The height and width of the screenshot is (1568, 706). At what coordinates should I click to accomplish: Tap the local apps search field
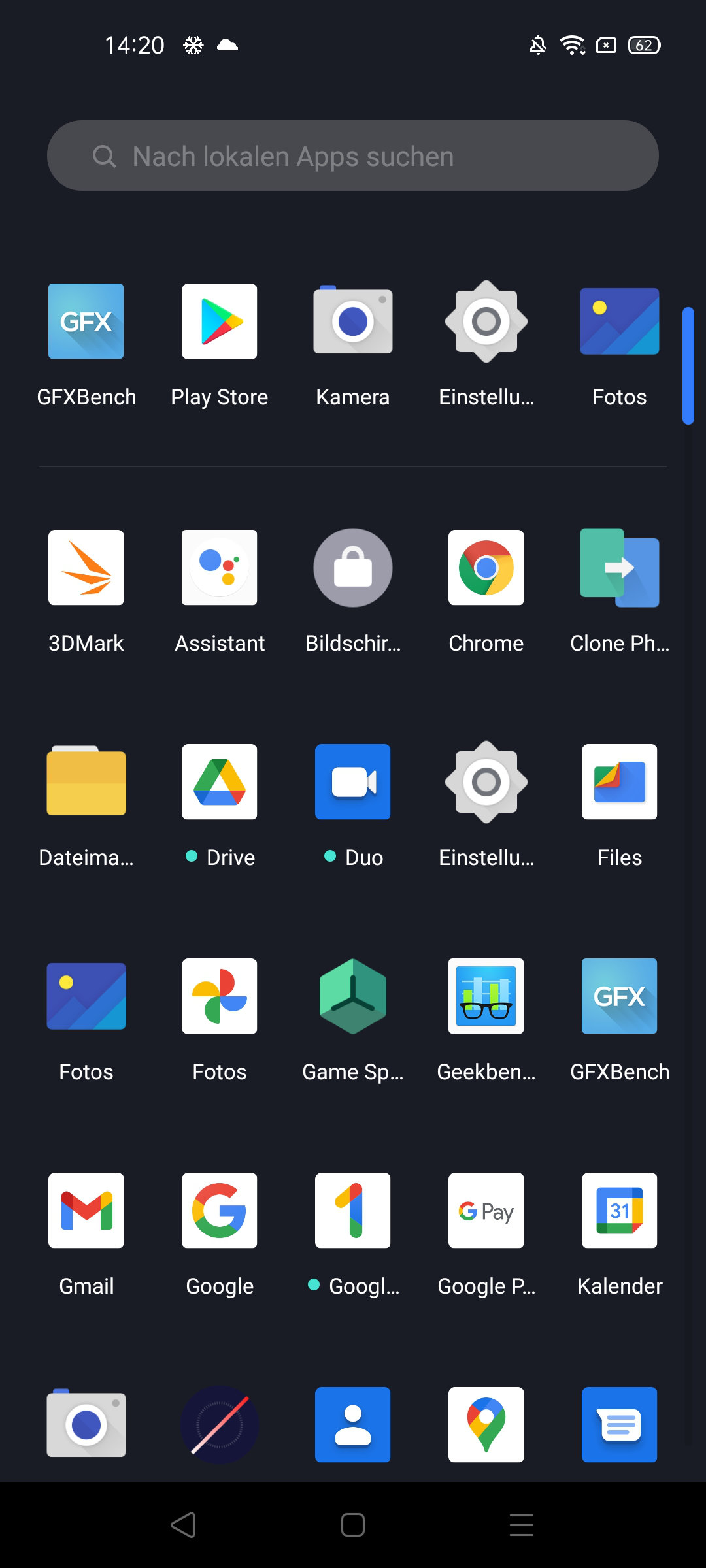pos(353,155)
